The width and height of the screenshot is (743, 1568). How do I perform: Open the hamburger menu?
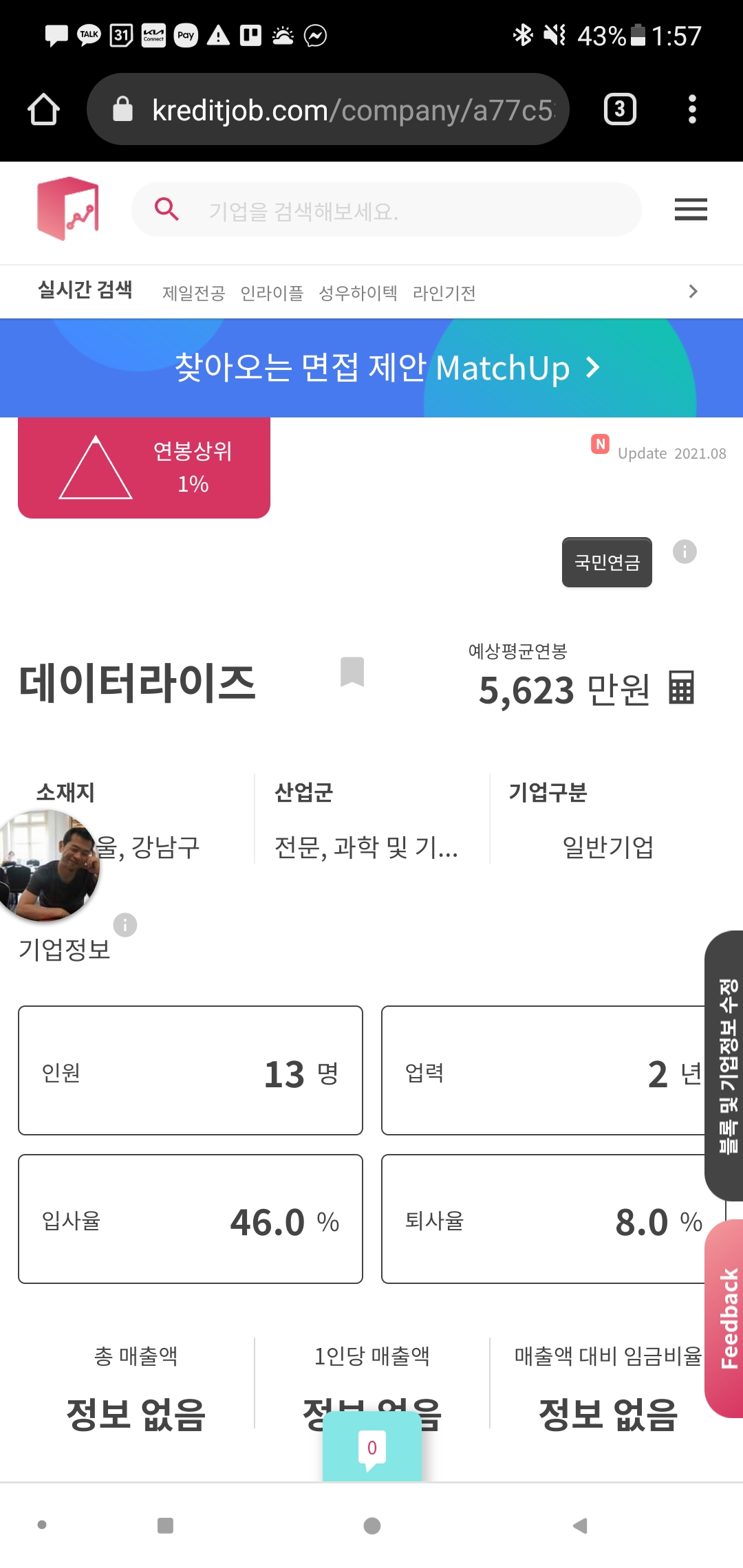(691, 209)
